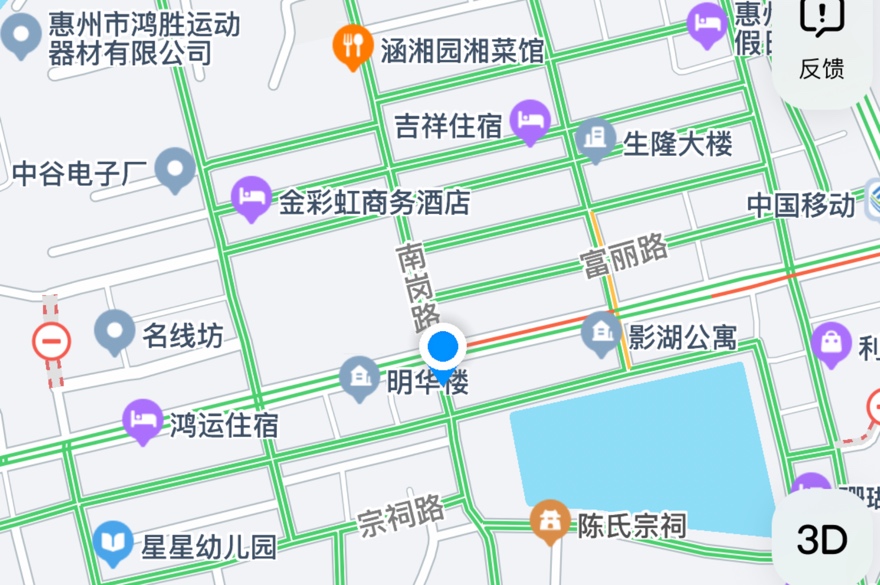Select the 明华楼 building marker
Image resolution: width=880 pixels, height=585 pixels.
358,380
